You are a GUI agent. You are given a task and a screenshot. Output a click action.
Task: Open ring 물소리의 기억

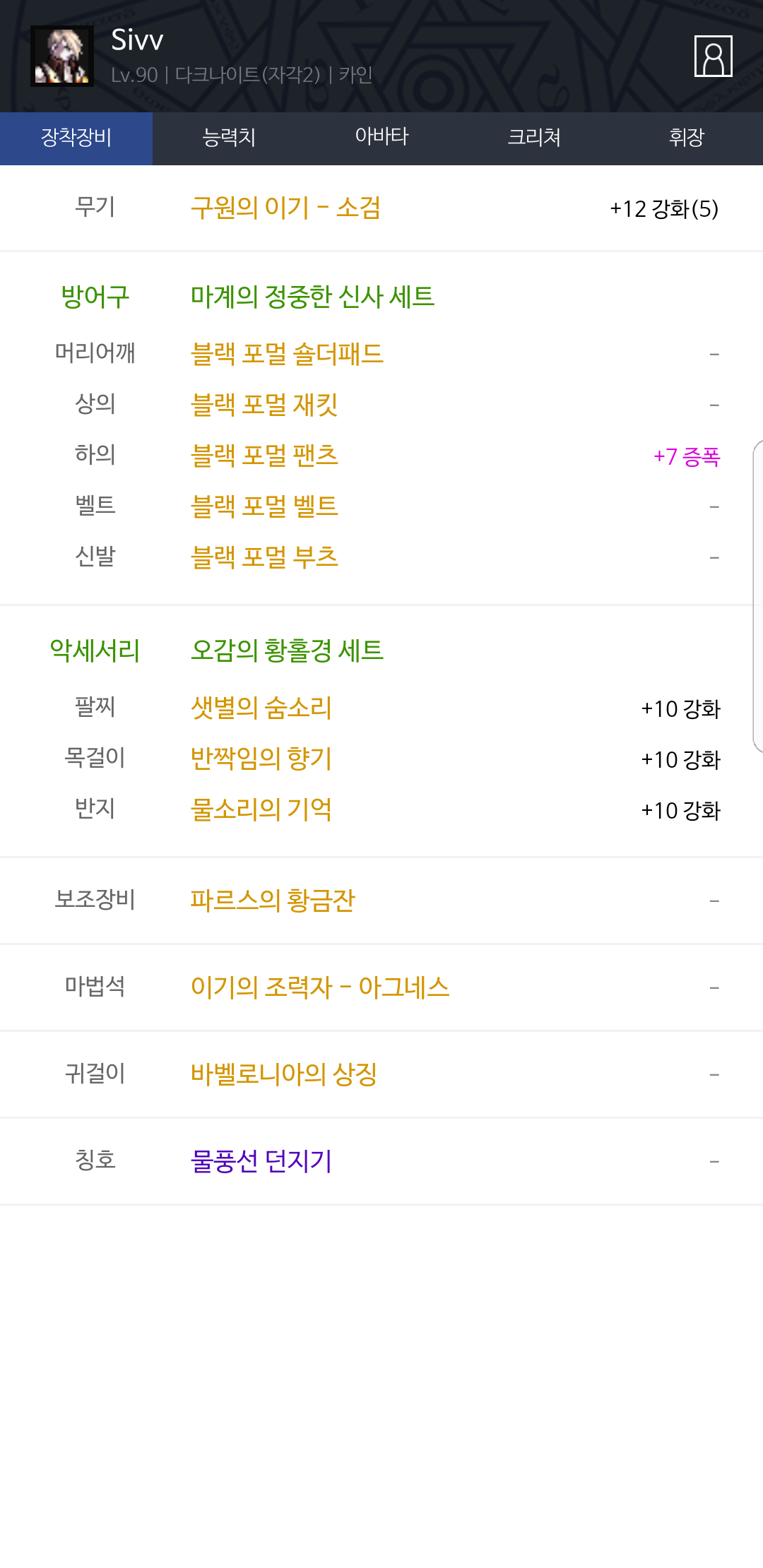(261, 809)
